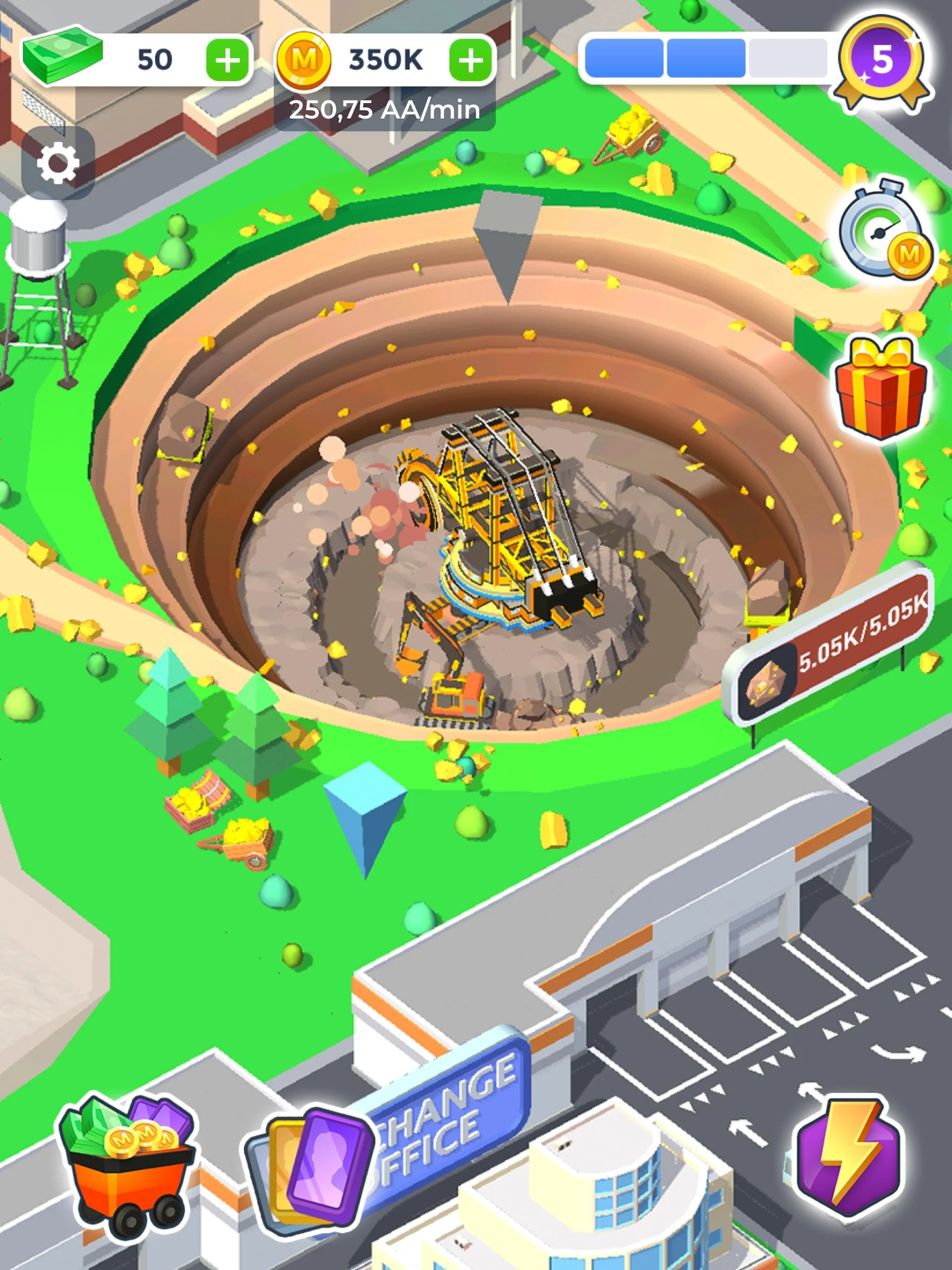Screen dimensions: 952x1270
Task: Open the level 5 badge
Action: pyautogui.click(x=882, y=61)
